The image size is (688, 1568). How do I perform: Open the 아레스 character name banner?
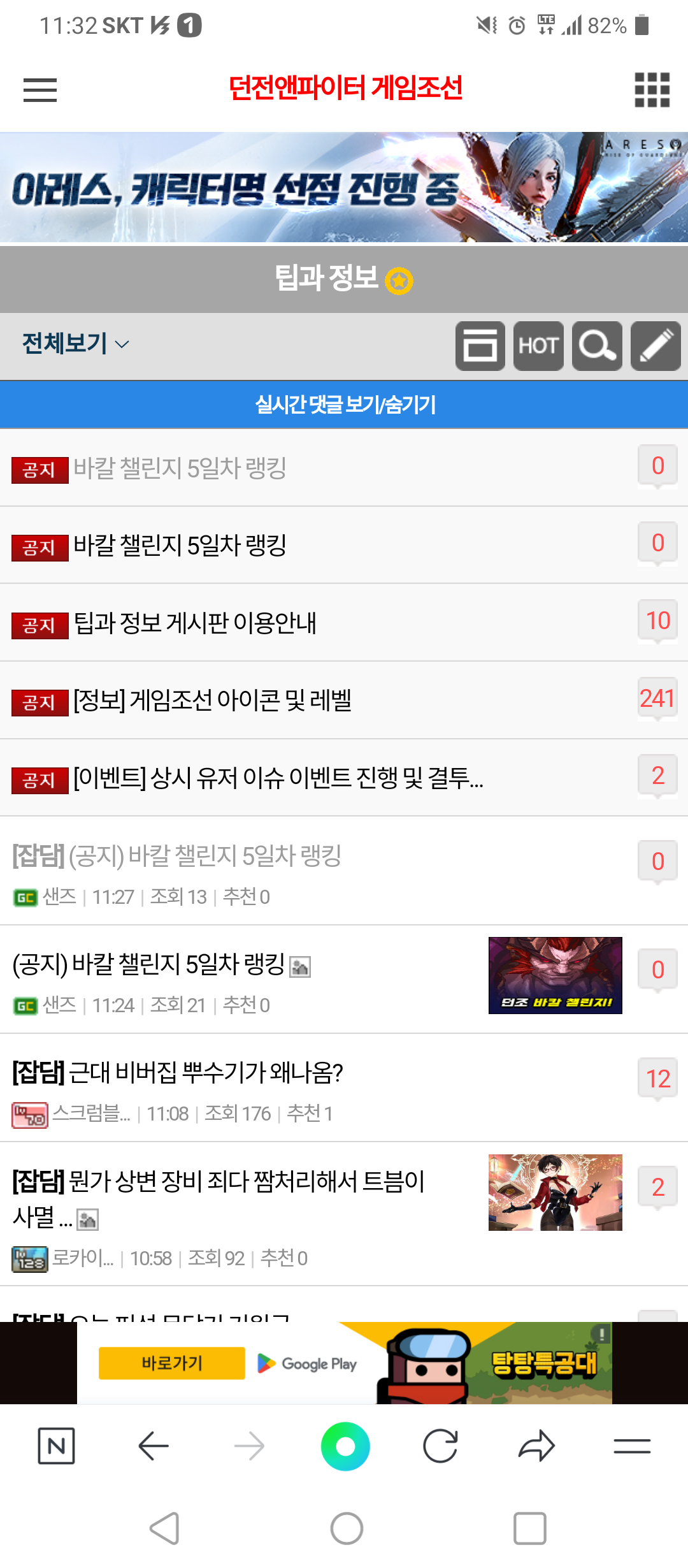pyautogui.click(x=344, y=187)
